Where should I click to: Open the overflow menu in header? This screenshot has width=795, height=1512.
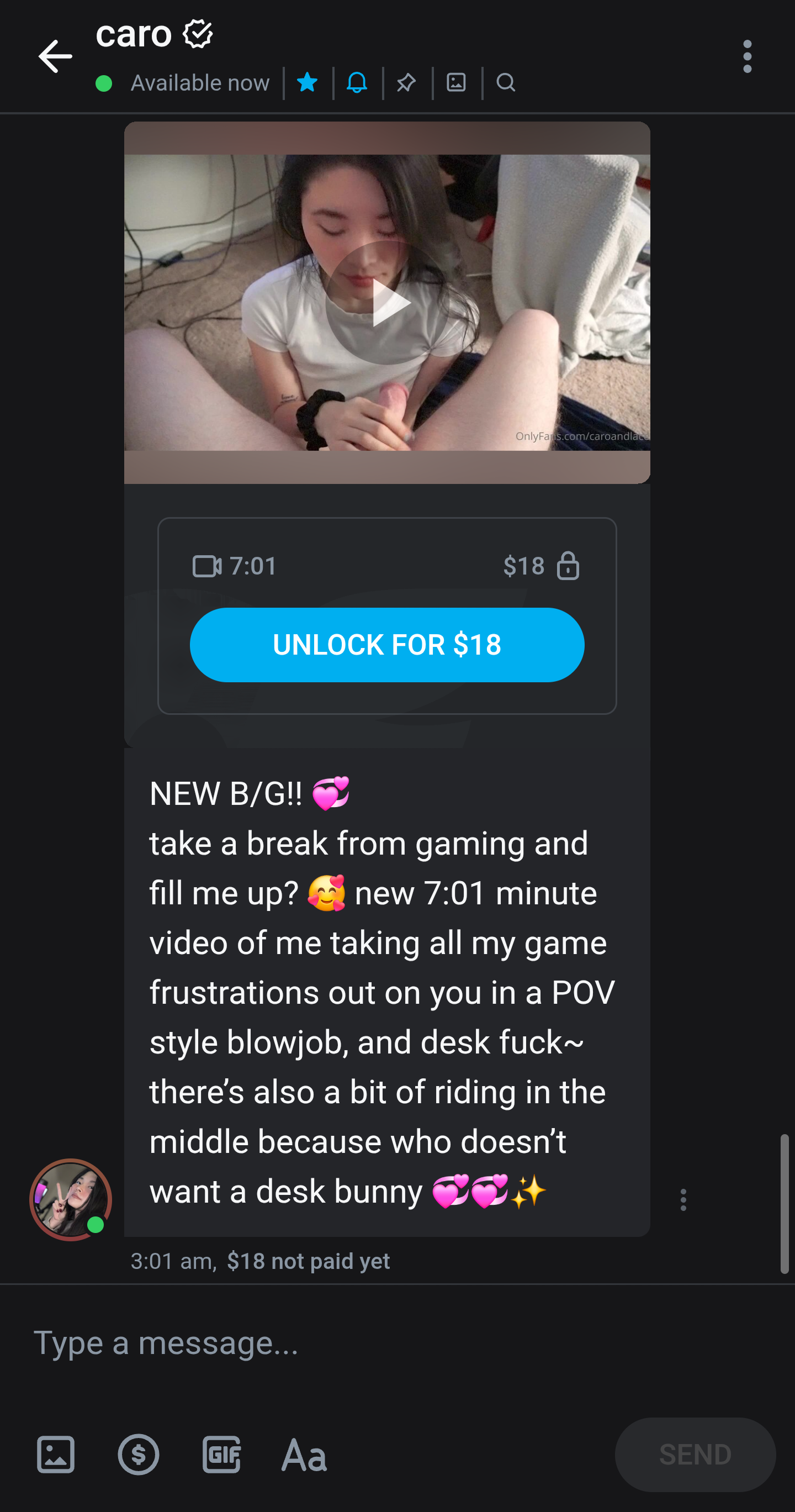point(747,57)
